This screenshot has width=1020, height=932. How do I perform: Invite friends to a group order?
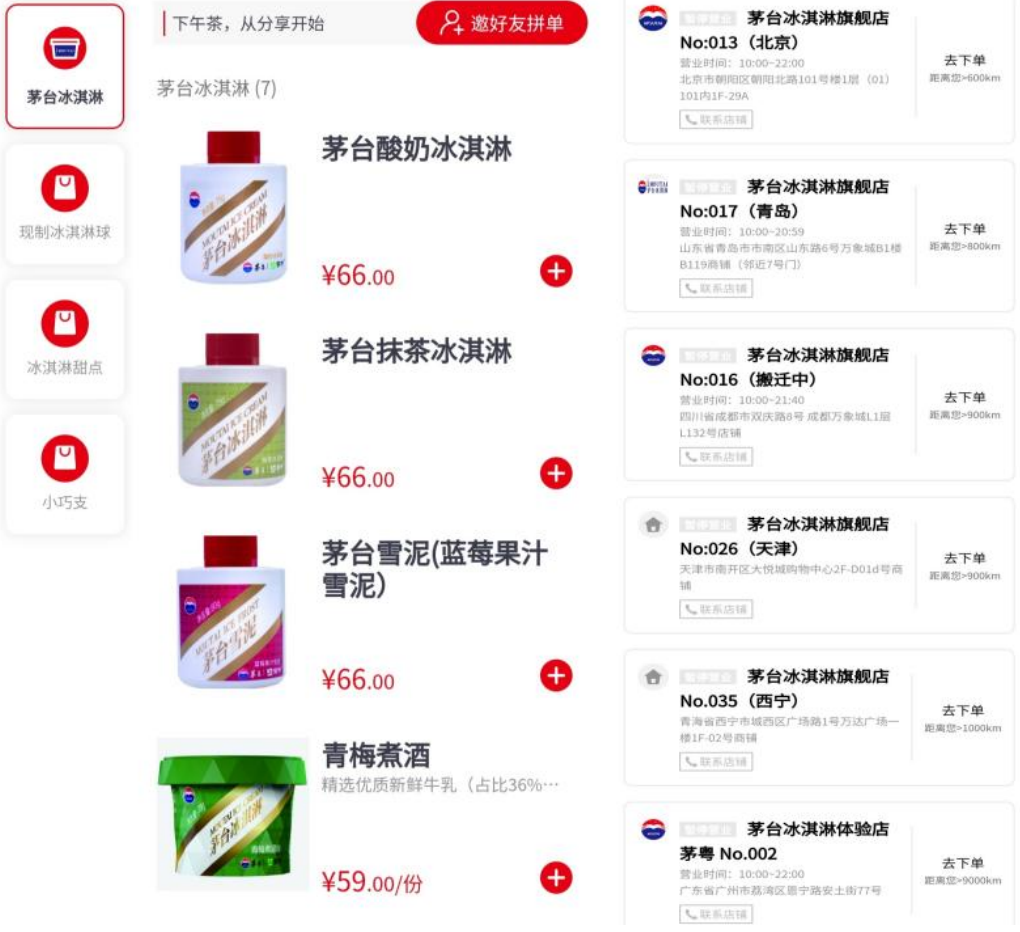point(501,23)
